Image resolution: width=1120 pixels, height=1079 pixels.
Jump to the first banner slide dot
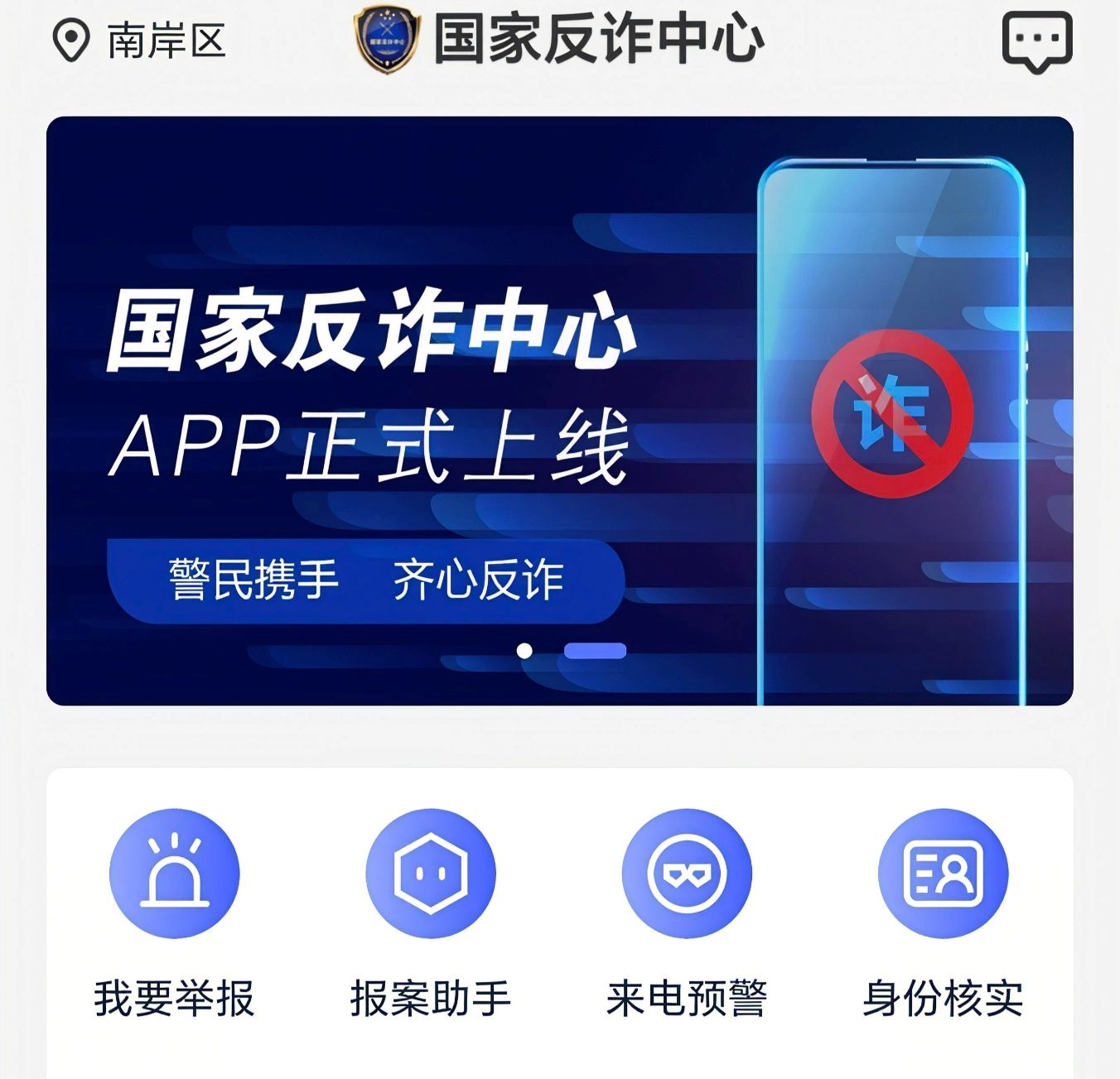coord(524,651)
